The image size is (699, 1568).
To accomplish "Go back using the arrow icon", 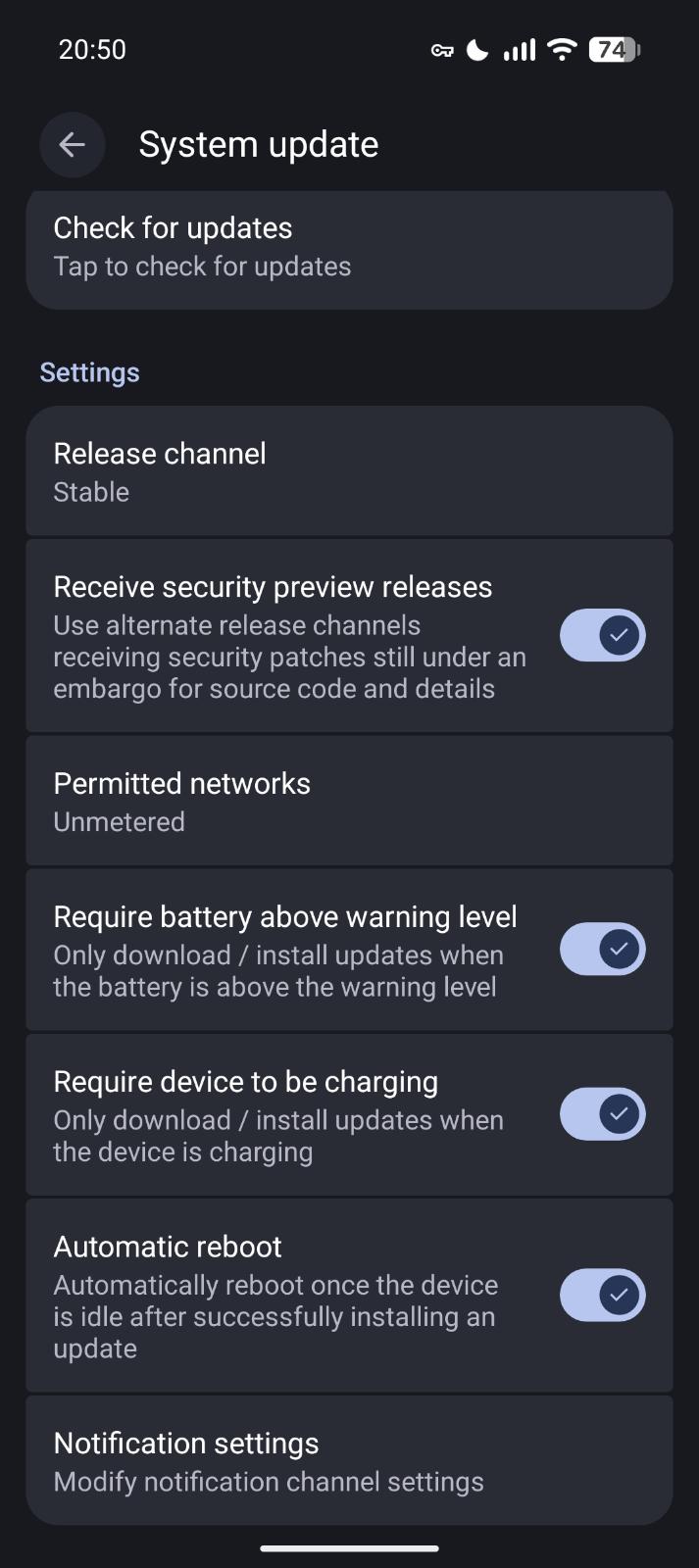I will [72, 145].
